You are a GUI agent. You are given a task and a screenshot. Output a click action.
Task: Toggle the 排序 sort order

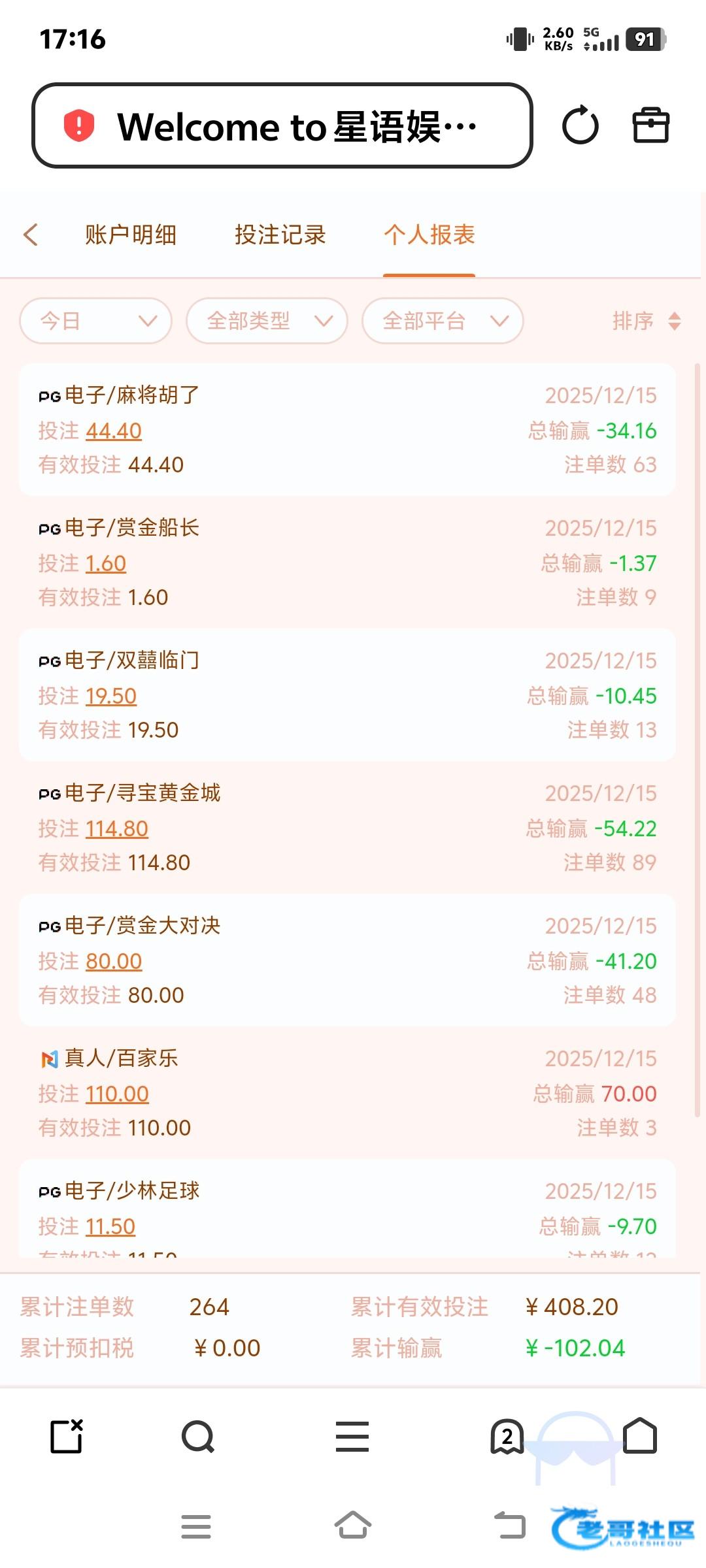(646, 321)
